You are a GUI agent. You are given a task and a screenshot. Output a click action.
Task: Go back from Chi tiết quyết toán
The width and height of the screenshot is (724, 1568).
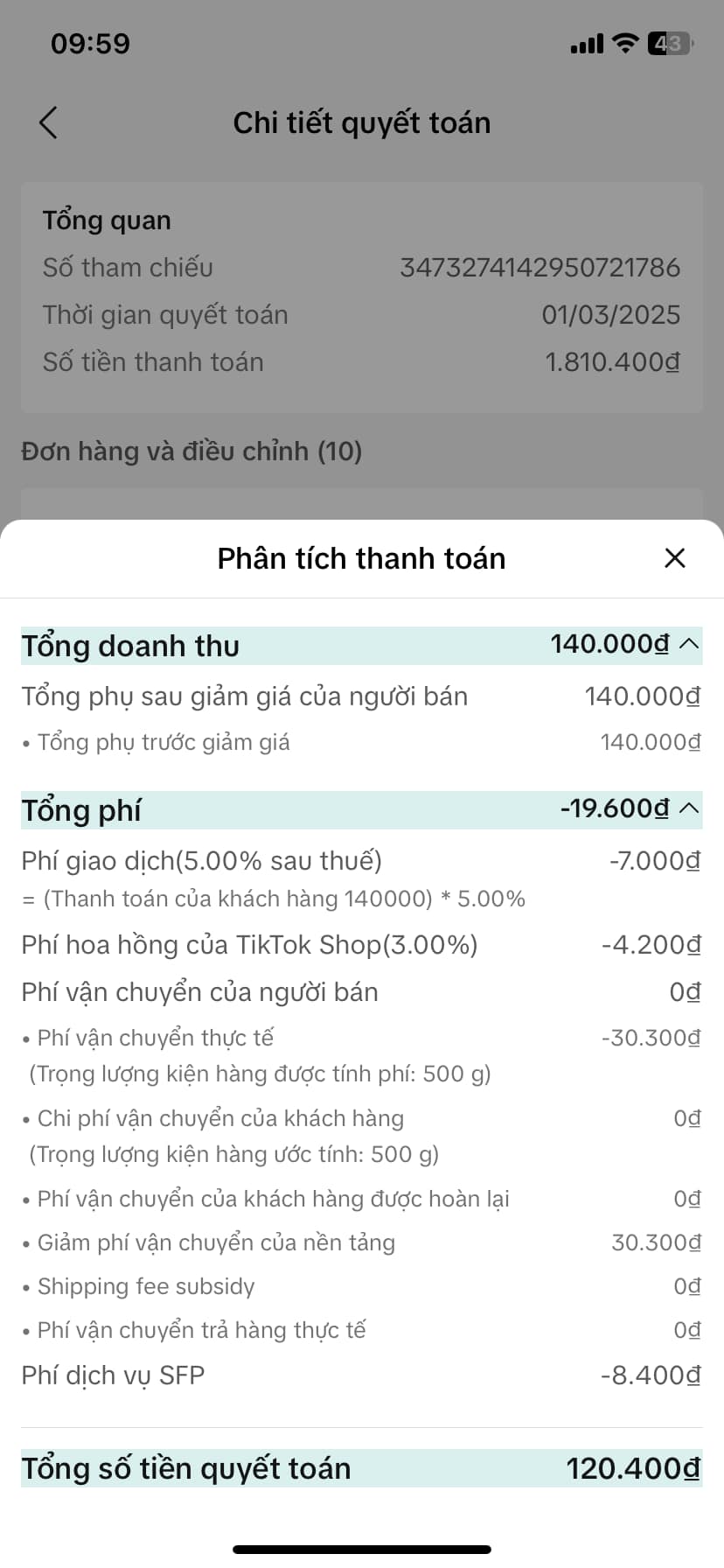tap(48, 122)
